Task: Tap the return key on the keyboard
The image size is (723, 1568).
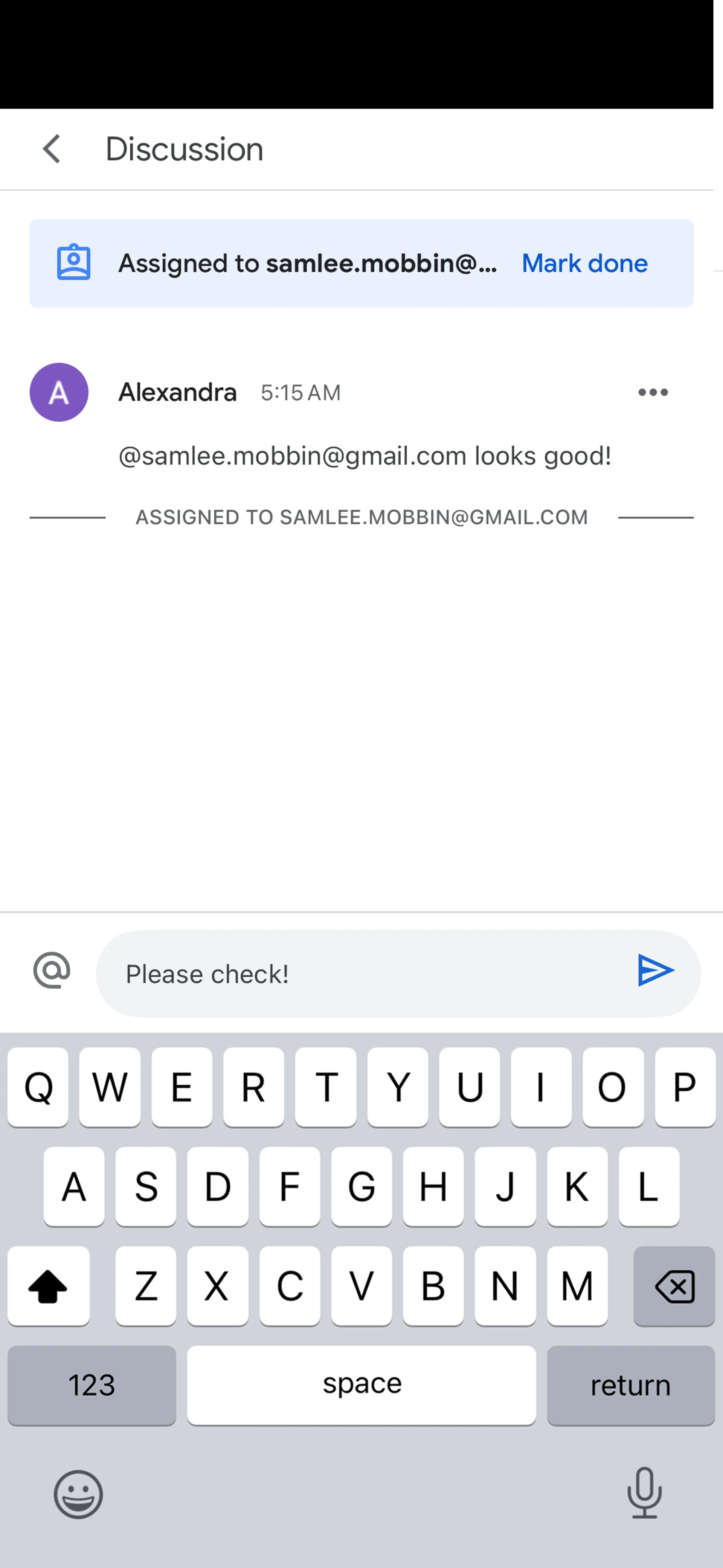Action: (630, 1385)
